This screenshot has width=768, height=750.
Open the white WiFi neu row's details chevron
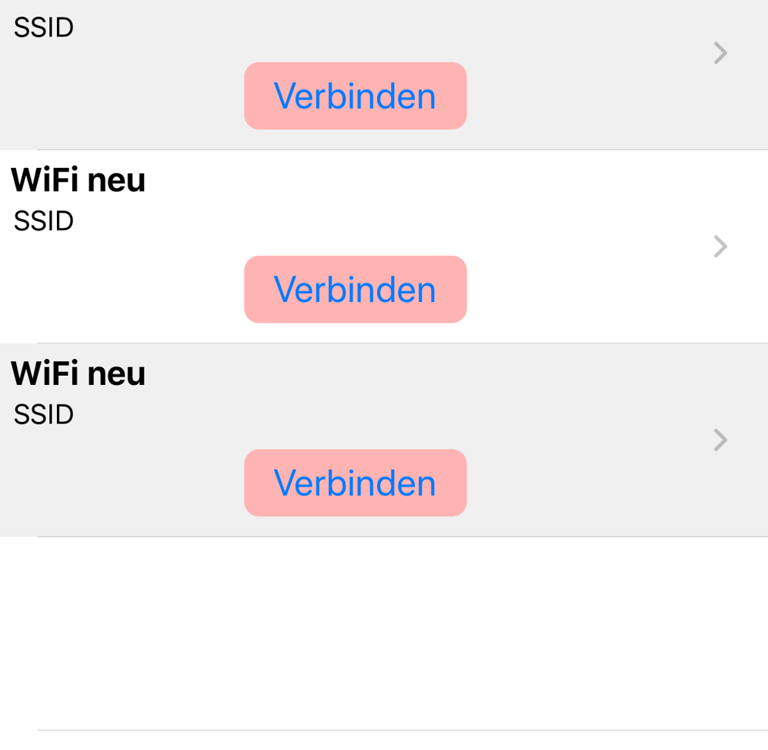point(720,247)
